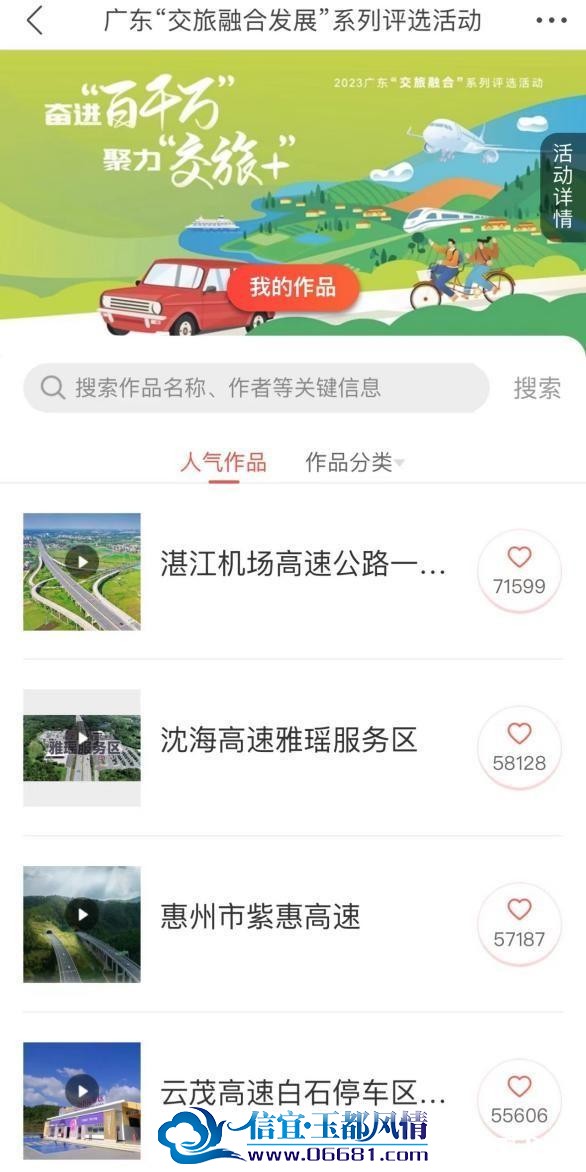This screenshot has height=1172, width=586.
Task: Switch to the 人气作品 tab
Action: click(223, 463)
